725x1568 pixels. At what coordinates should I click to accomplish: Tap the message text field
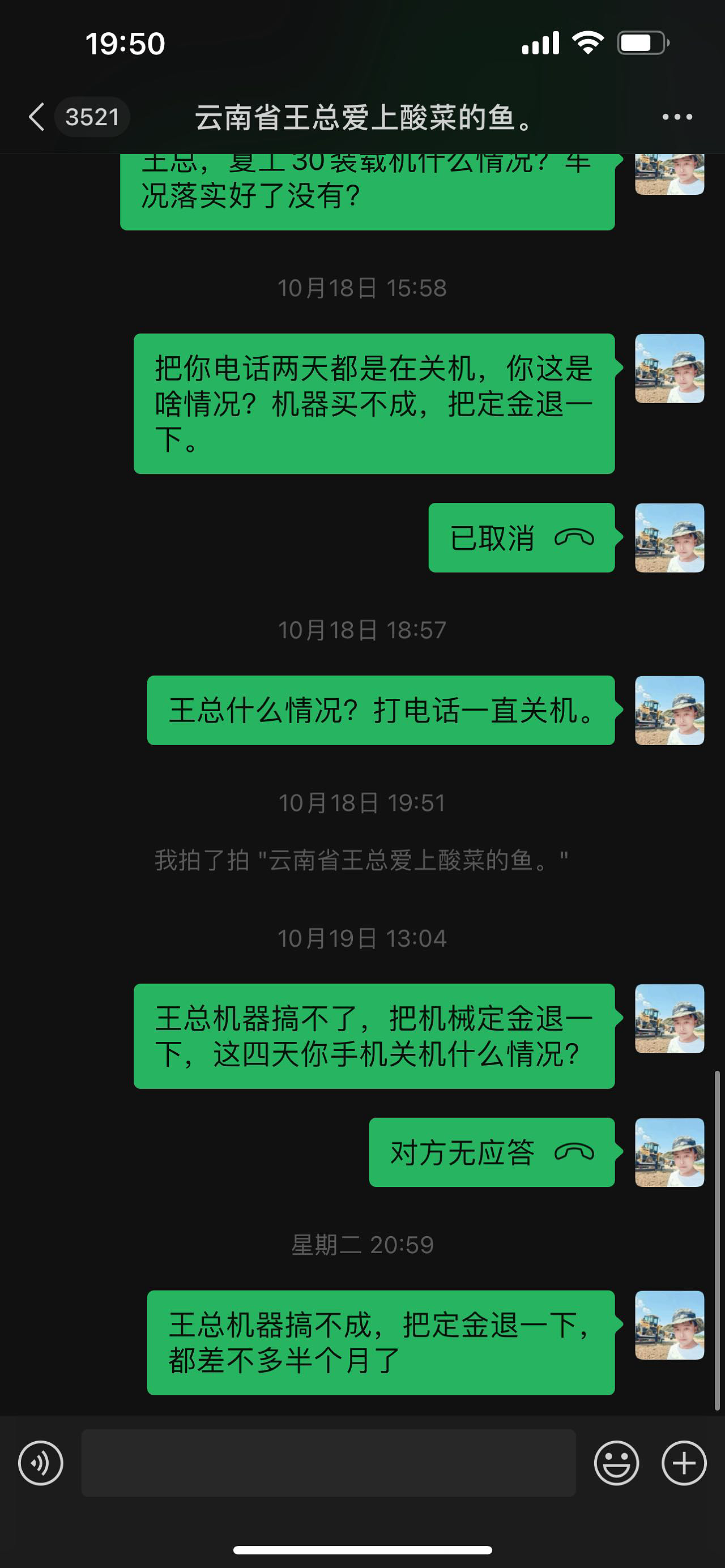pyautogui.click(x=328, y=1463)
